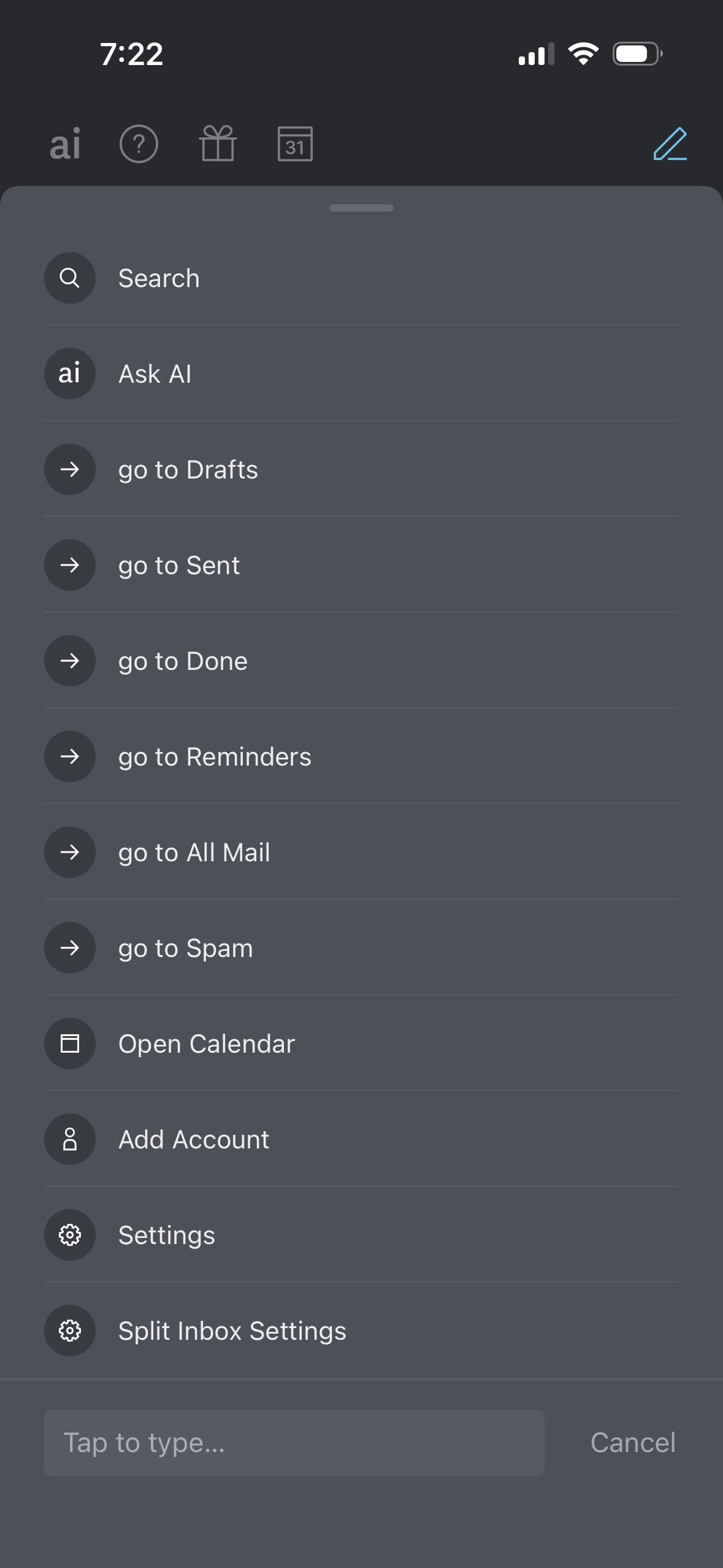Tap the arrow icon beside go to Drafts
723x1568 pixels.
coord(70,469)
